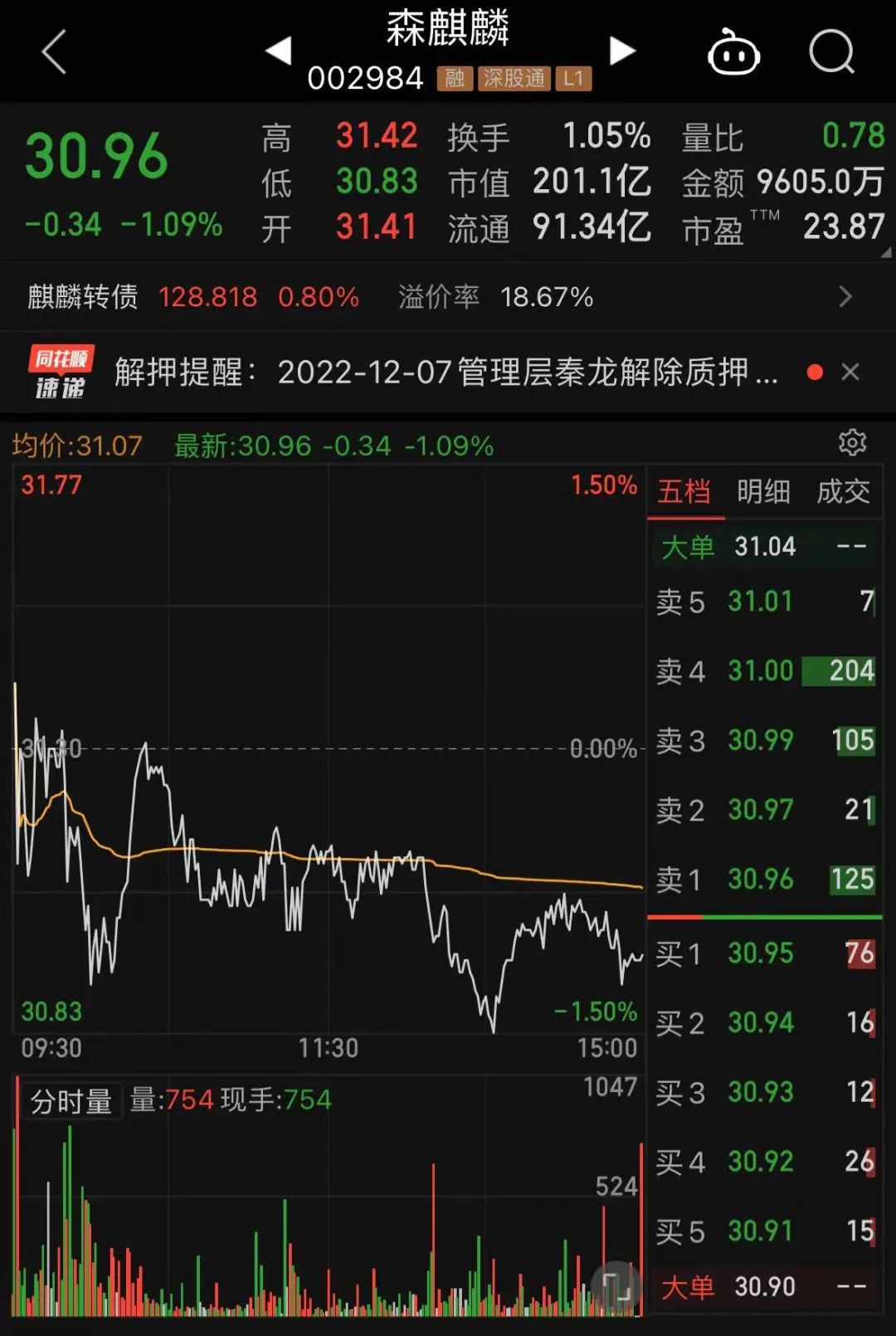This screenshot has width=896, height=1336.
Task: Switch to previous stock with left arrow
Action: (278, 51)
